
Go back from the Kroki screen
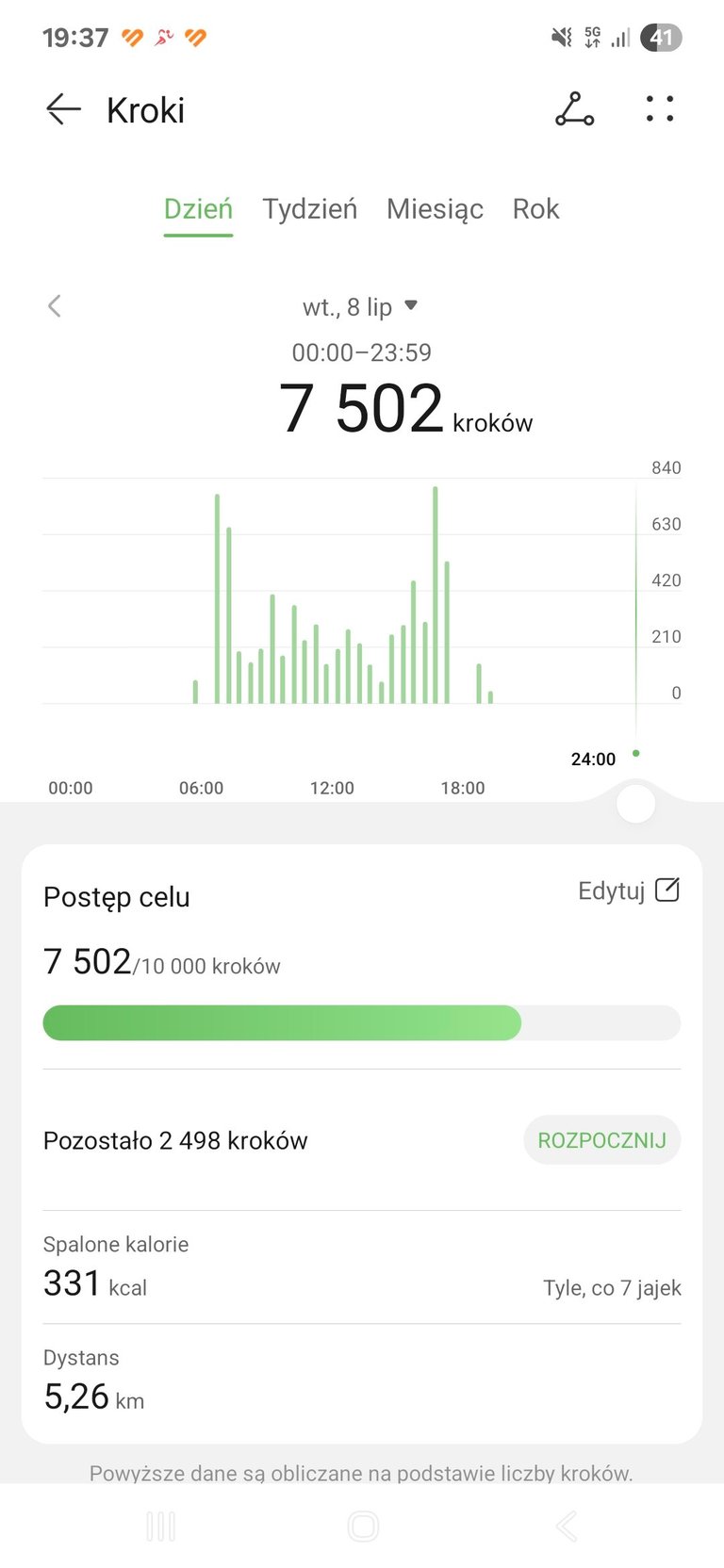[x=63, y=110]
